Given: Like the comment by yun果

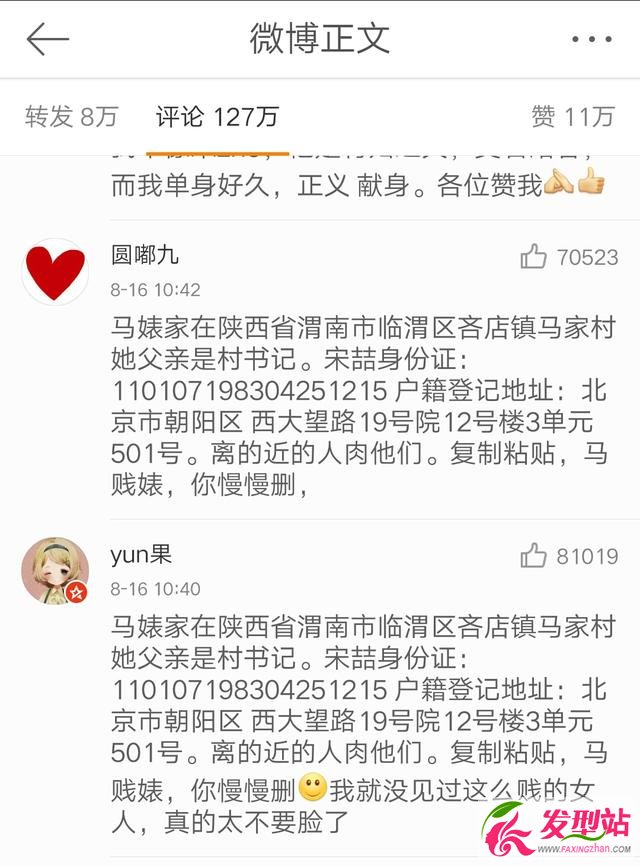Looking at the screenshot, I should (x=534, y=555).
